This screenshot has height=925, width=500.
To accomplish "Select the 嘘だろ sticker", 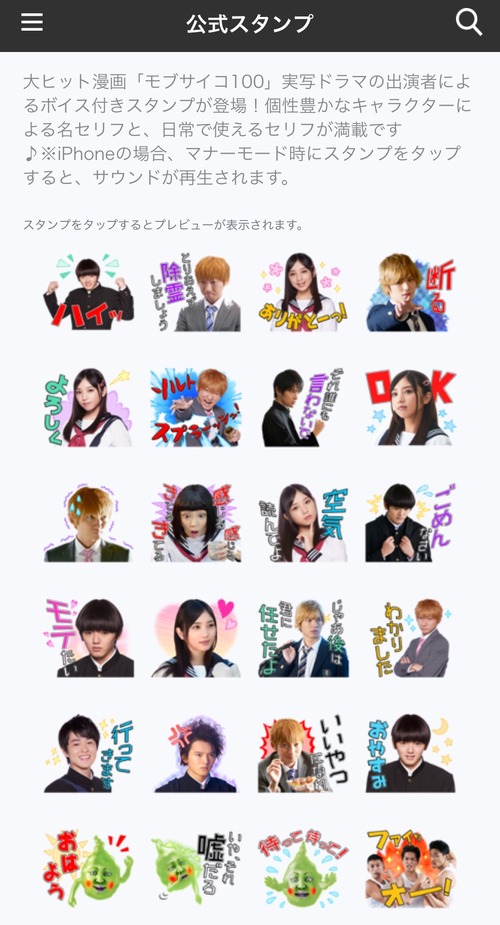I will pos(196,868).
